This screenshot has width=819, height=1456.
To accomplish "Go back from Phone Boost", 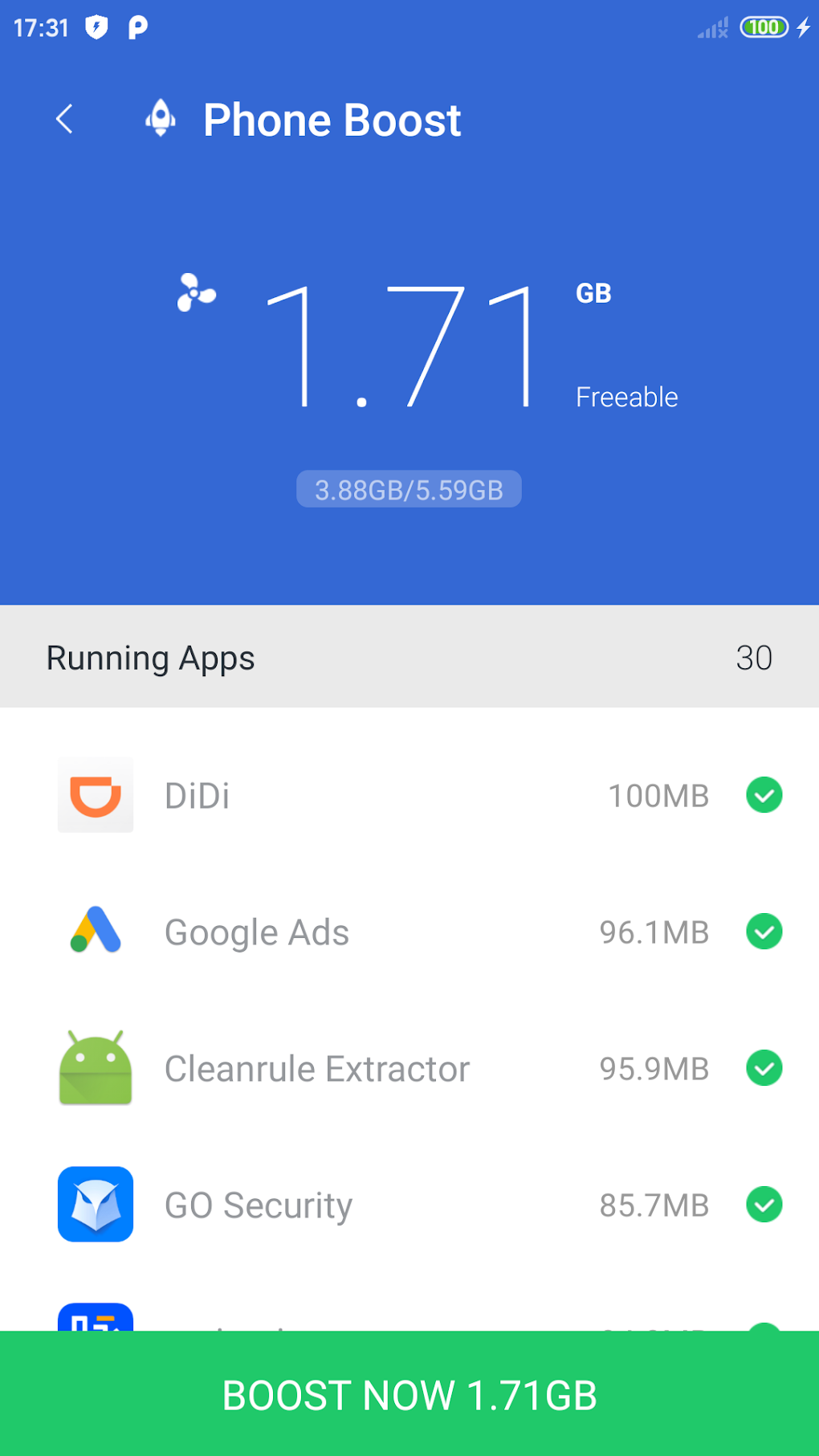I will tap(65, 120).
